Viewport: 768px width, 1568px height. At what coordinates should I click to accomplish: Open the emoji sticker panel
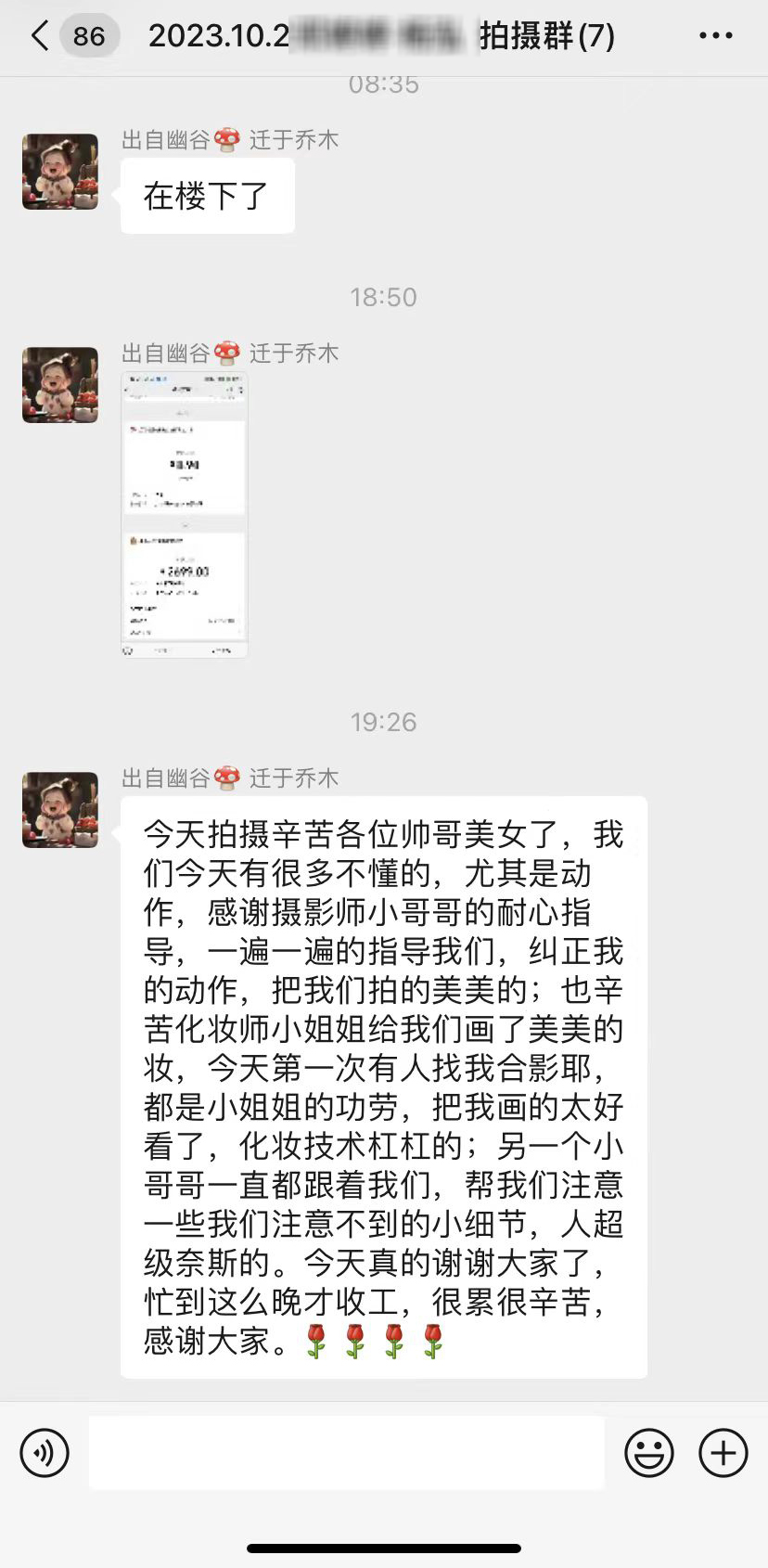point(648,1452)
